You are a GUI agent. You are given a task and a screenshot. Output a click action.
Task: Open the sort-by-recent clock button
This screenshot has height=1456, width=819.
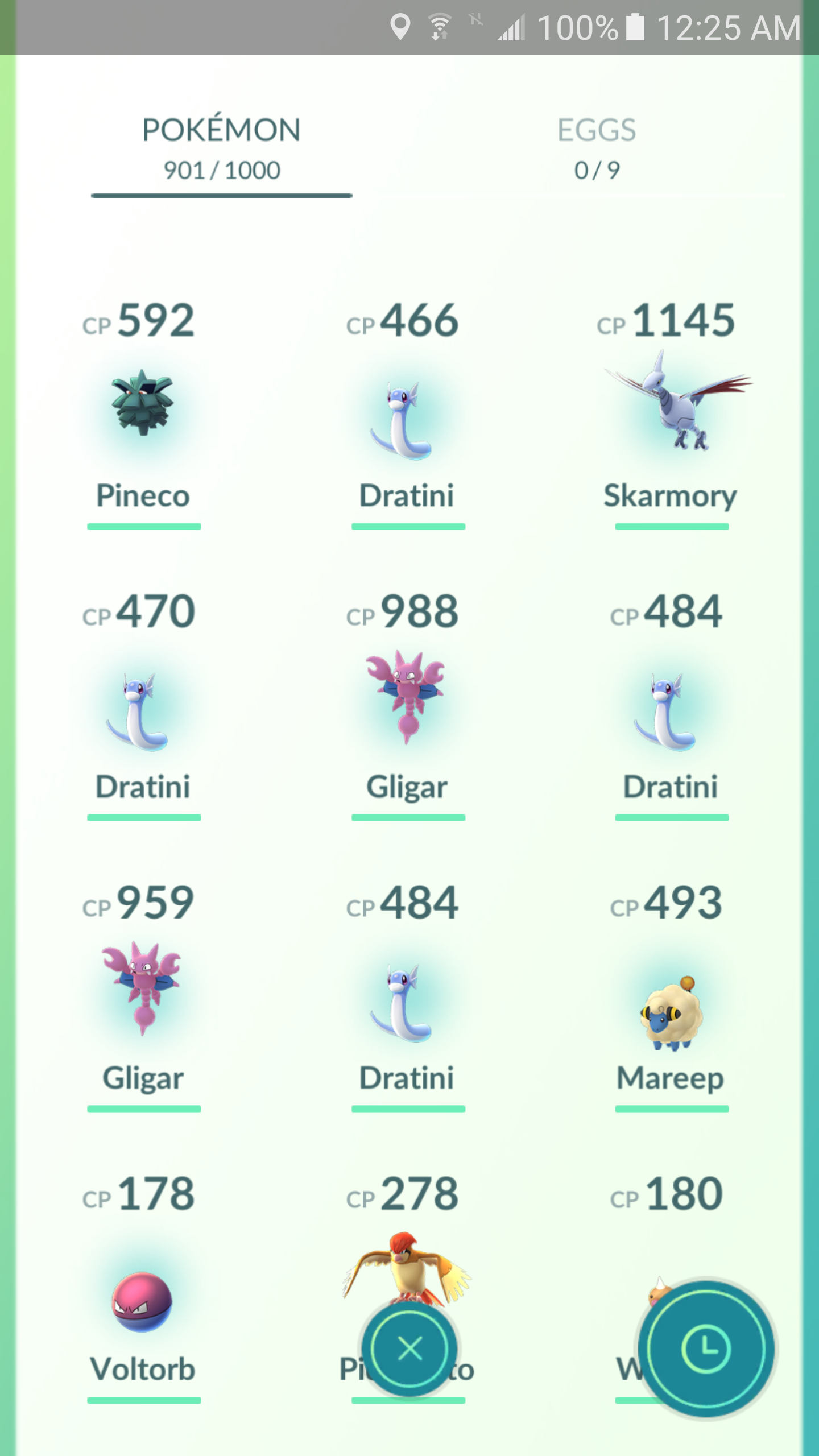(706, 1349)
